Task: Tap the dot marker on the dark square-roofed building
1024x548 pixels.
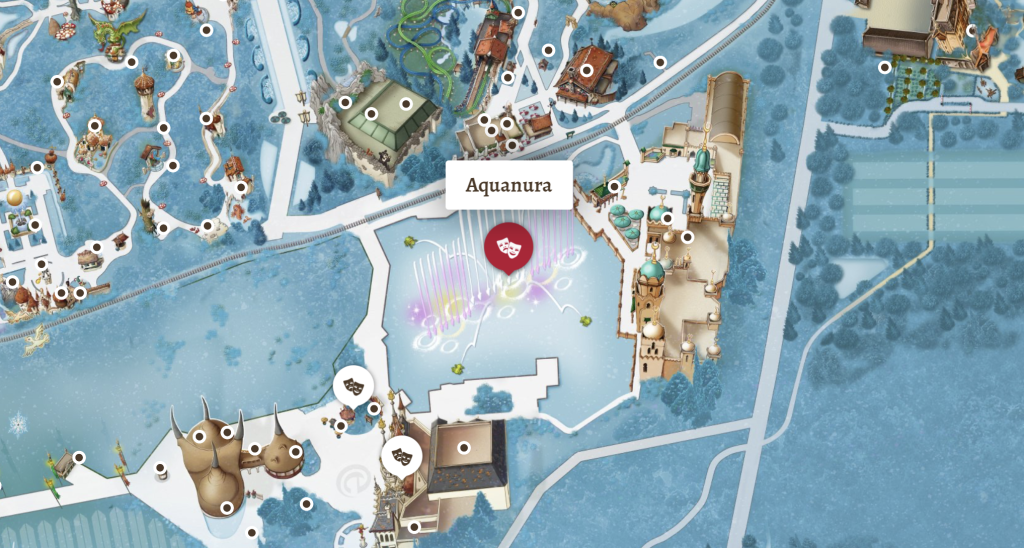Action: (464, 448)
